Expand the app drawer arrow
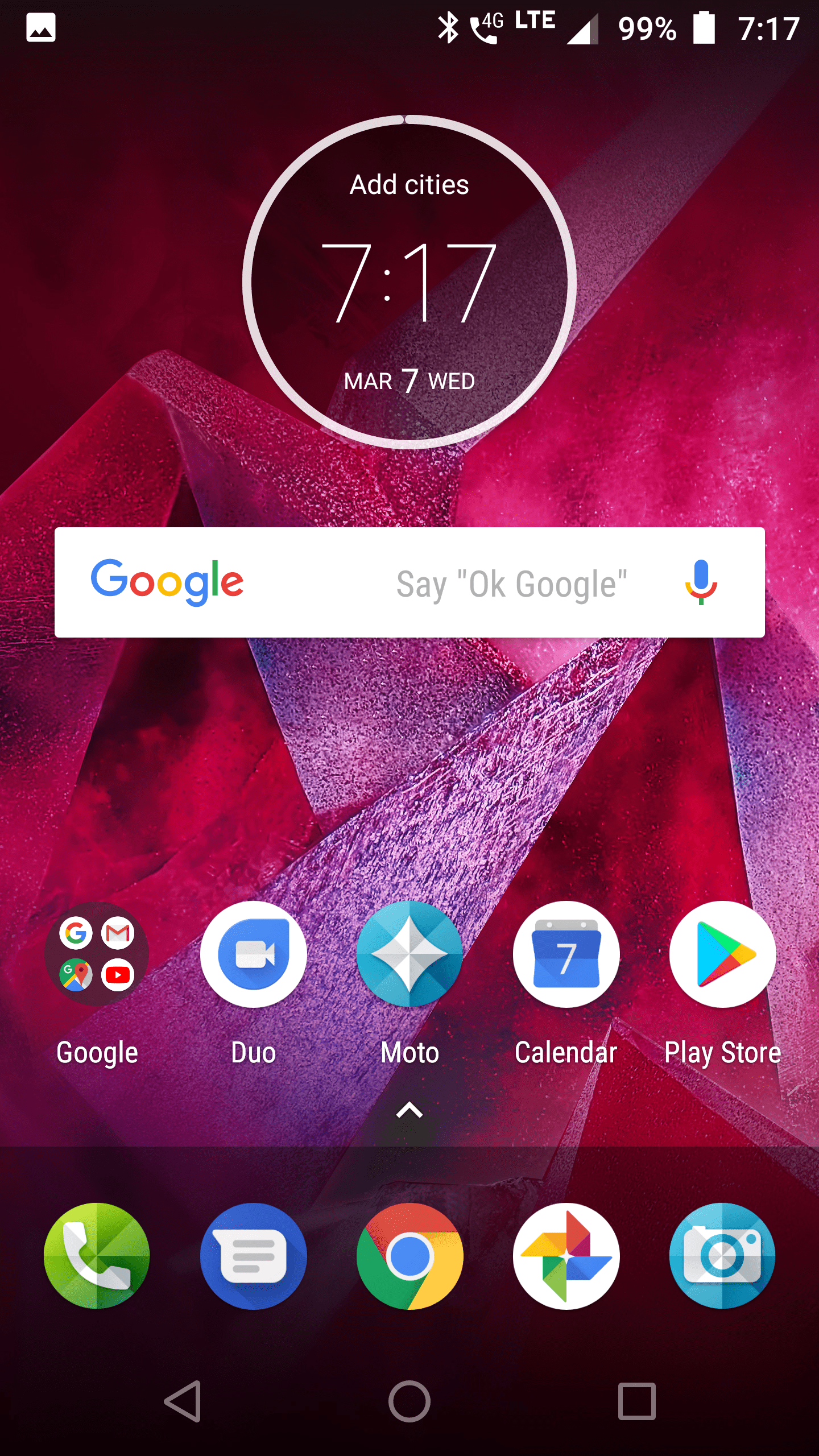 point(409,1110)
